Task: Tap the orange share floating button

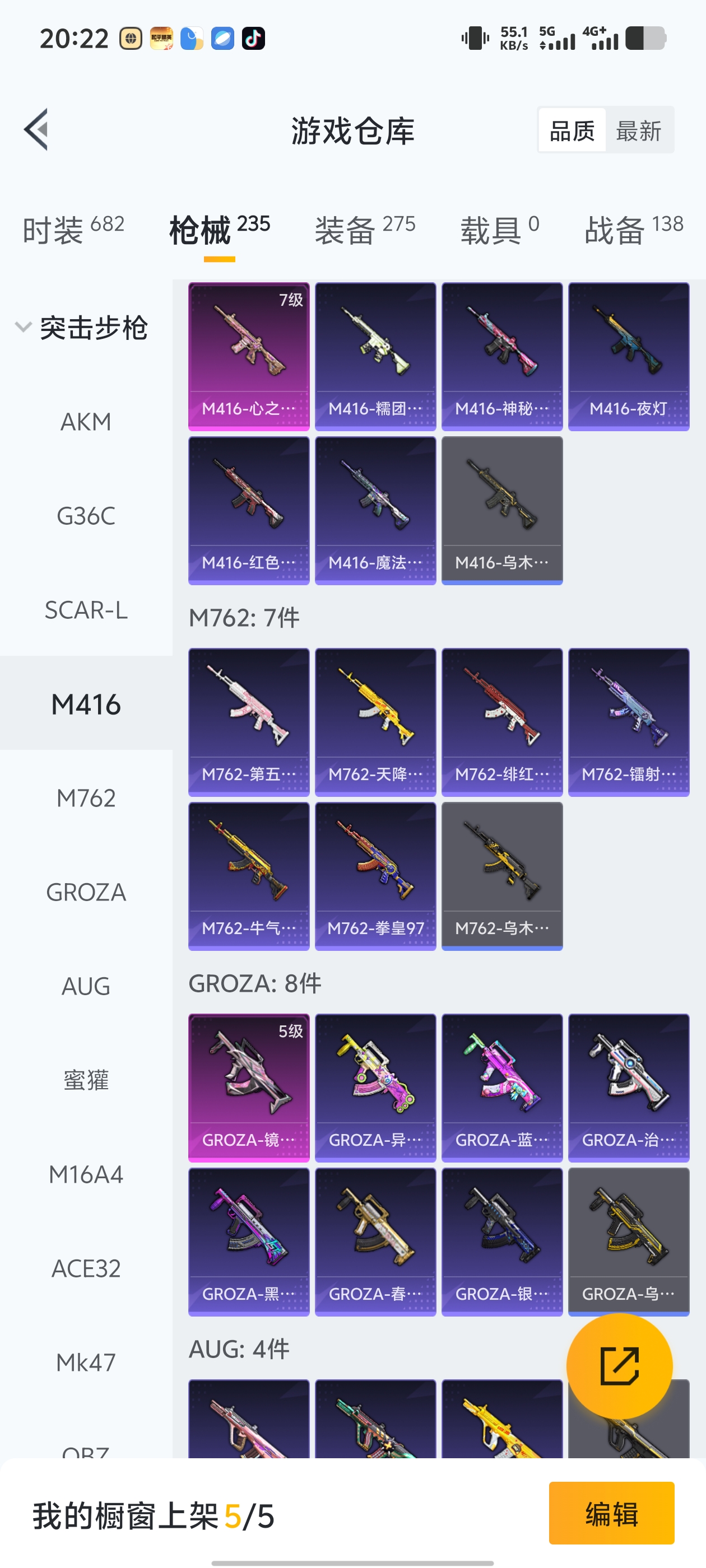Action: (619, 1365)
